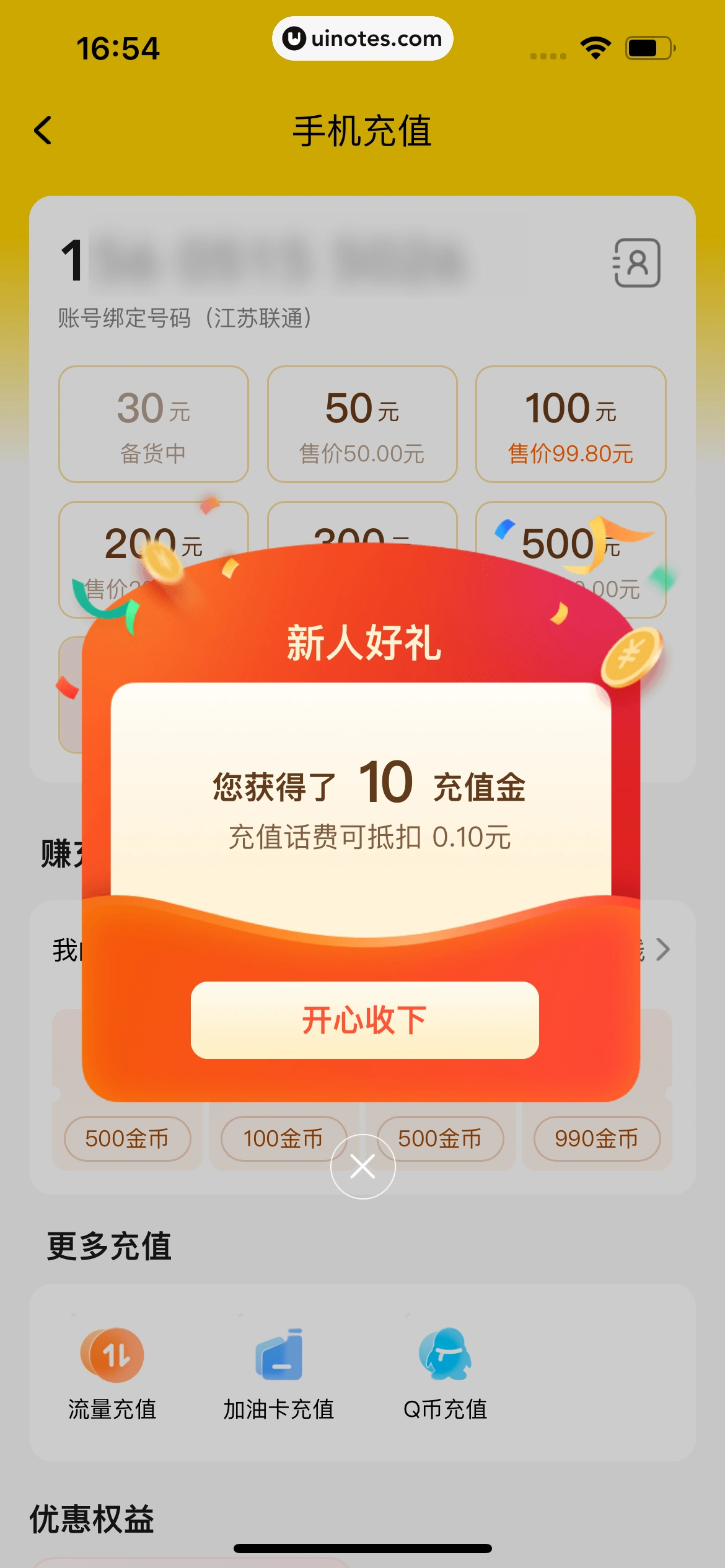Open the contacts picker icon
Image resolution: width=725 pixels, height=1568 pixels.
pyautogui.click(x=637, y=263)
